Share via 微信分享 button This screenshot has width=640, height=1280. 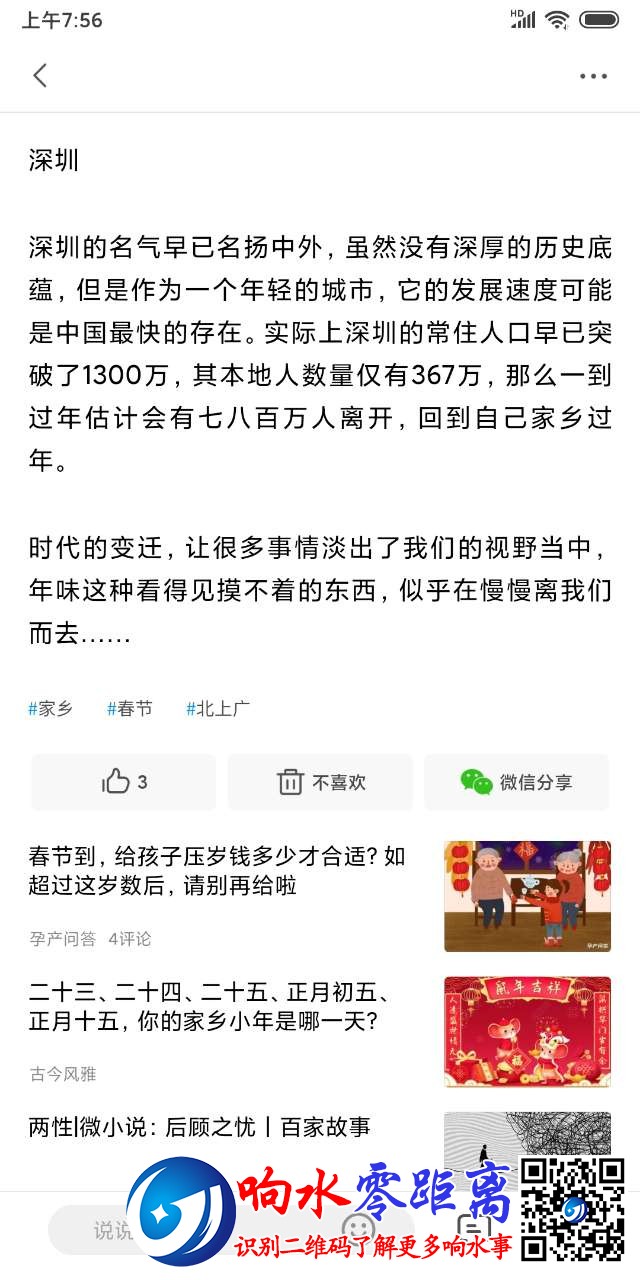tap(516, 782)
